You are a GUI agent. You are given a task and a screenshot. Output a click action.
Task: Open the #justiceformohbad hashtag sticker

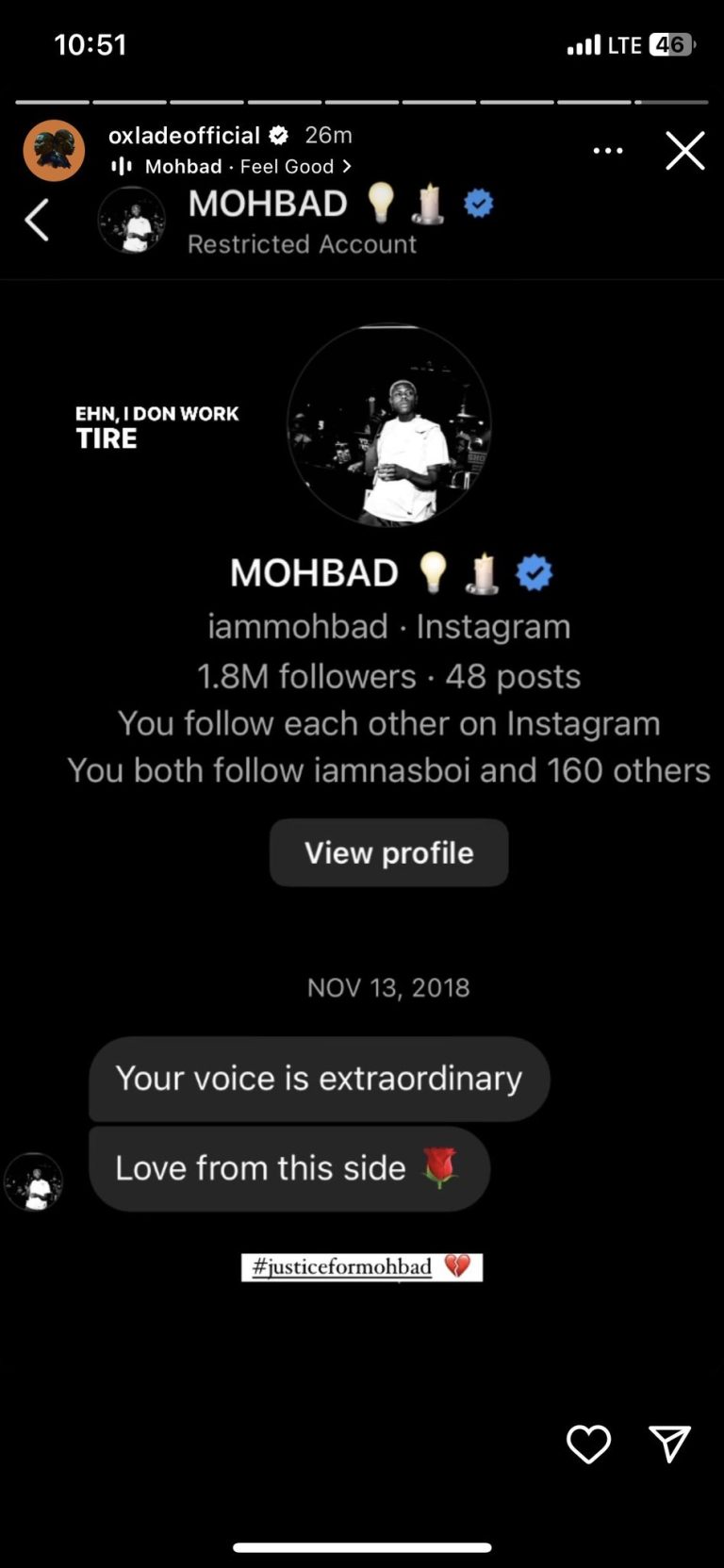(x=361, y=1267)
